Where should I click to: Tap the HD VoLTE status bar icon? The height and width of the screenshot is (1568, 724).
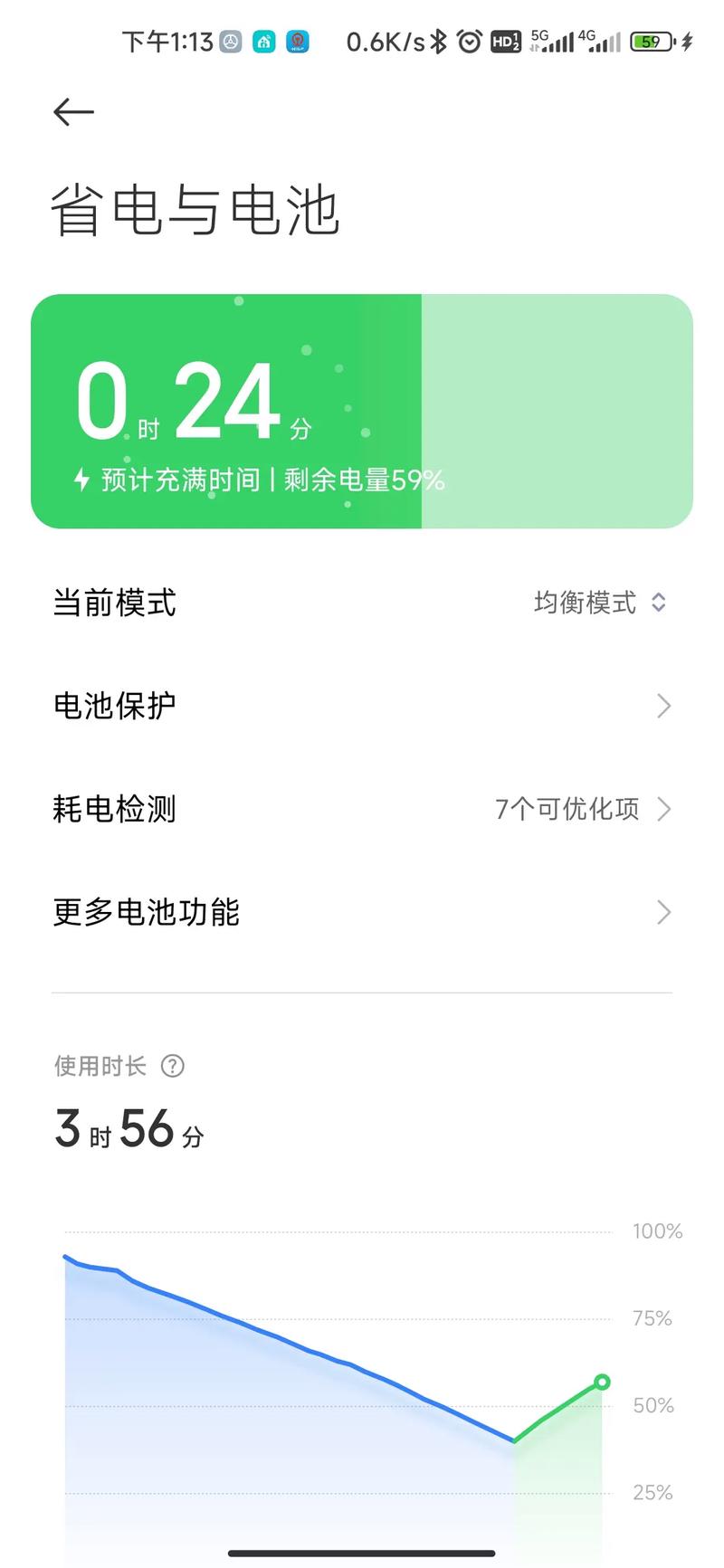coord(507,41)
